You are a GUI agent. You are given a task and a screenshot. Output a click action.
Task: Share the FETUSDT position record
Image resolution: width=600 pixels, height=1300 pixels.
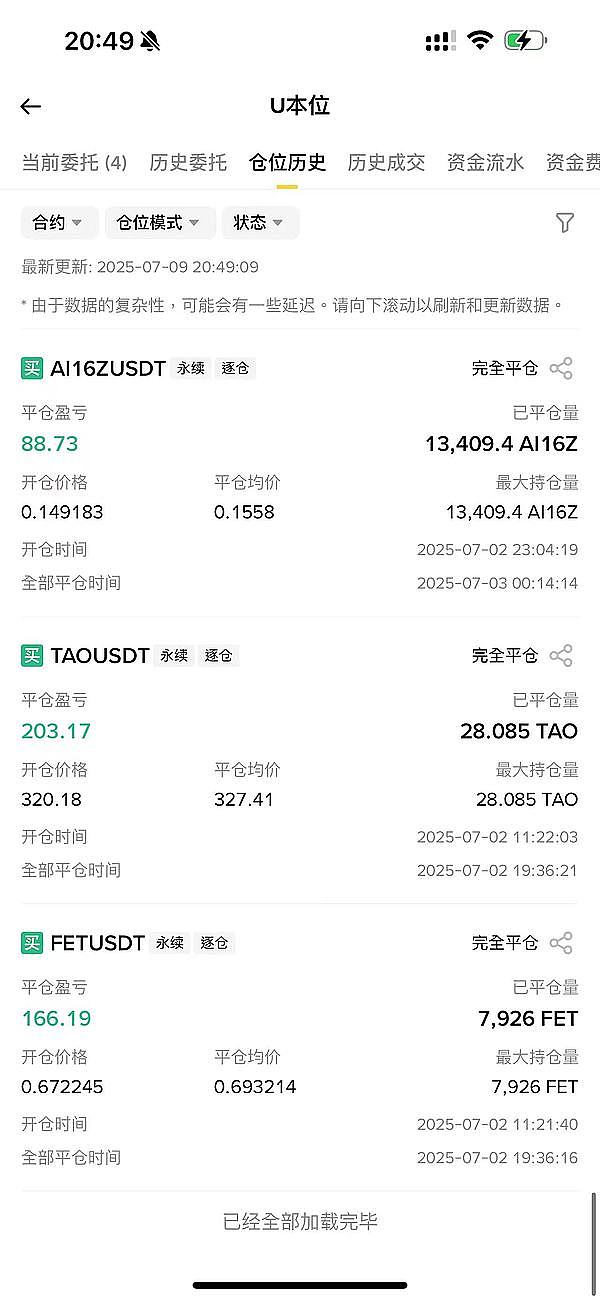(x=562, y=943)
